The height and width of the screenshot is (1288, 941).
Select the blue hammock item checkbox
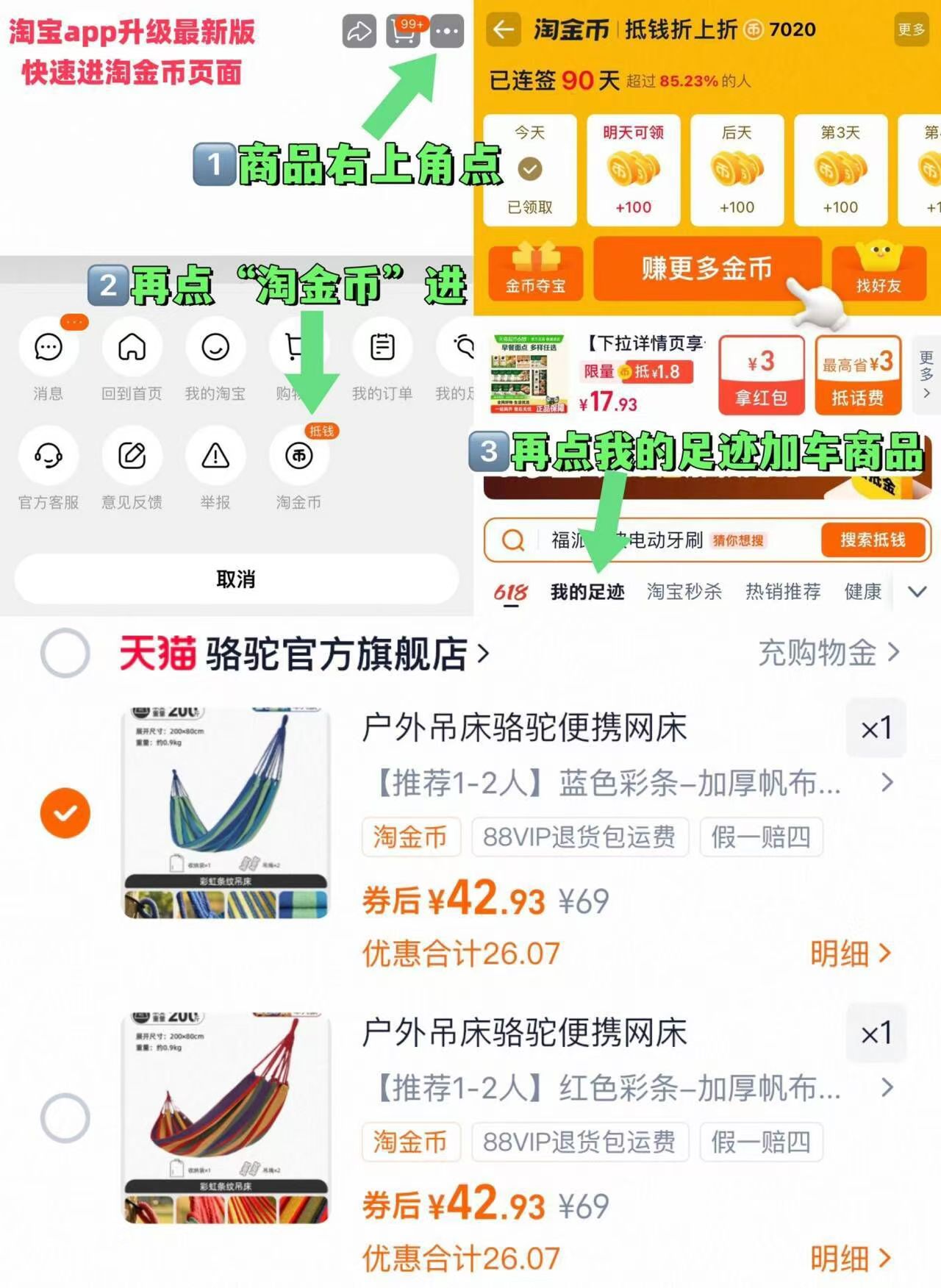(65, 812)
